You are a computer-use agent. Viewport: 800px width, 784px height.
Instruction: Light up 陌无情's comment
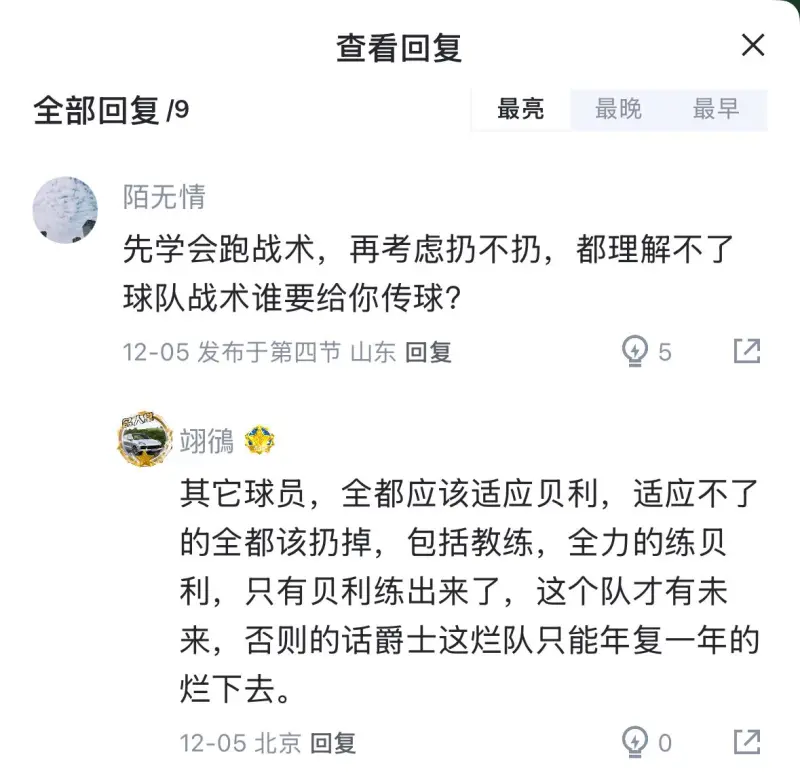(x=636, y=351)
